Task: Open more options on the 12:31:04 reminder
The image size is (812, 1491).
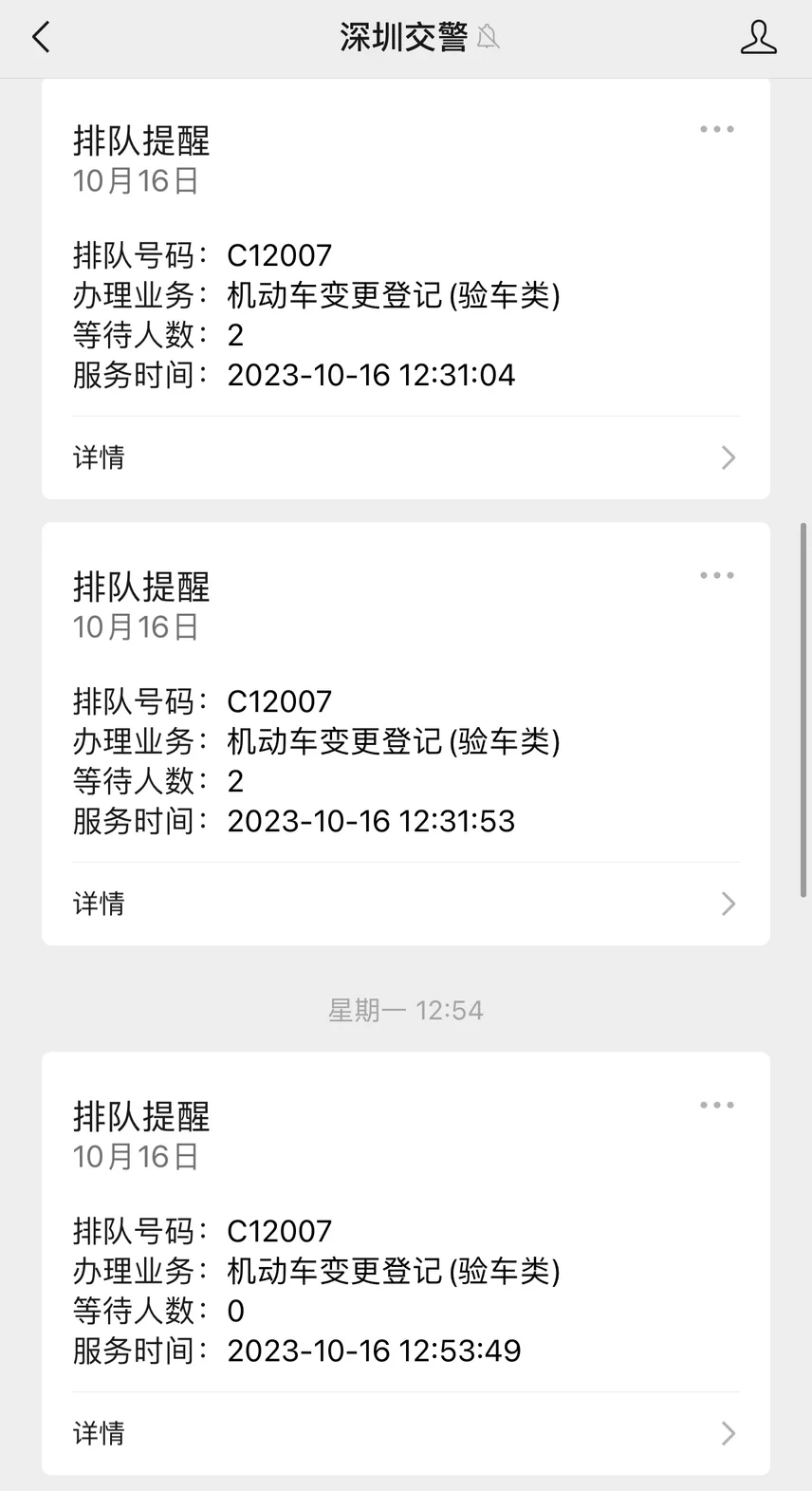Action: 717,129
